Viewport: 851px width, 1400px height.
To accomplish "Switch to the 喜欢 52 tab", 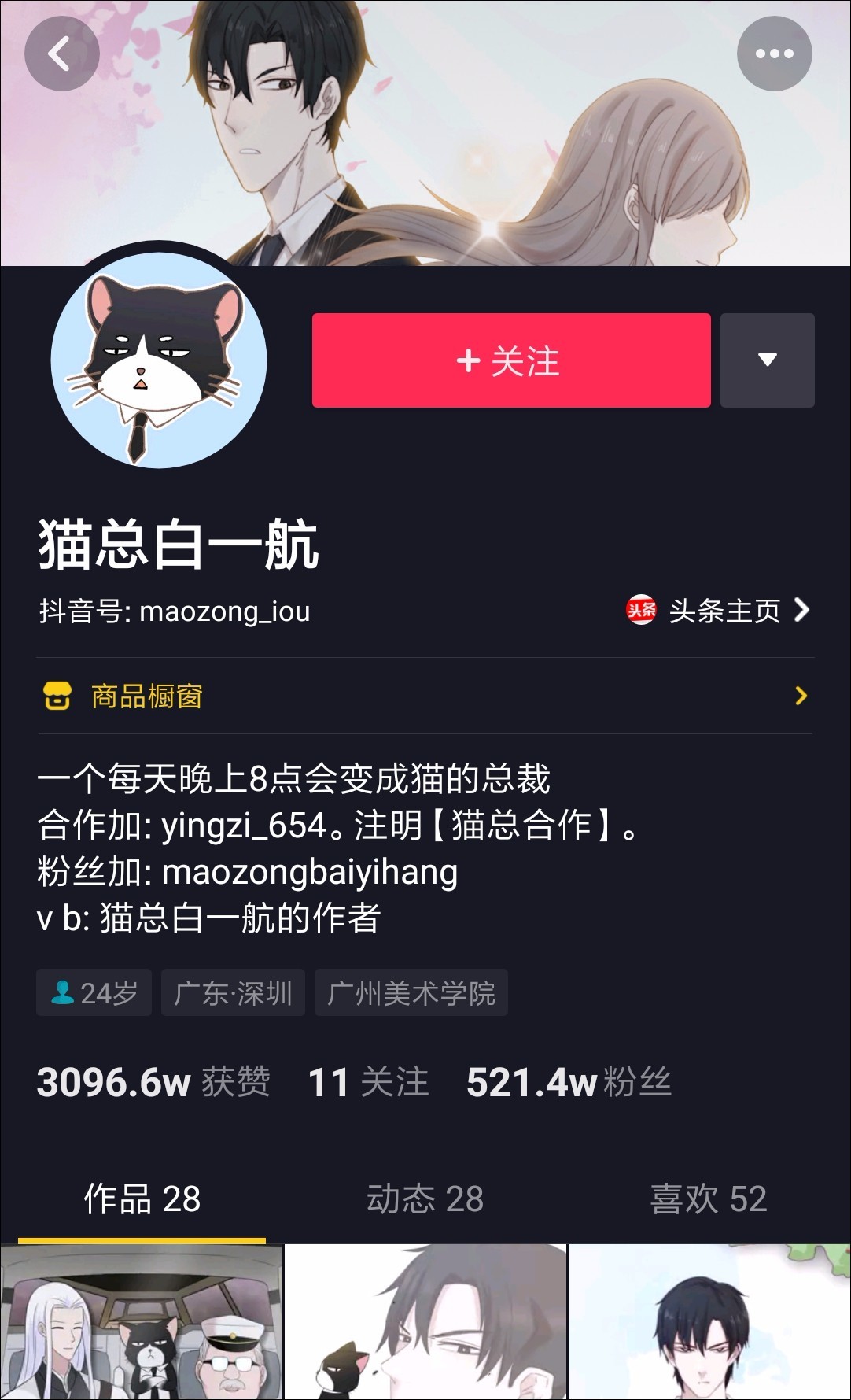I will [x=708, y=1199].
